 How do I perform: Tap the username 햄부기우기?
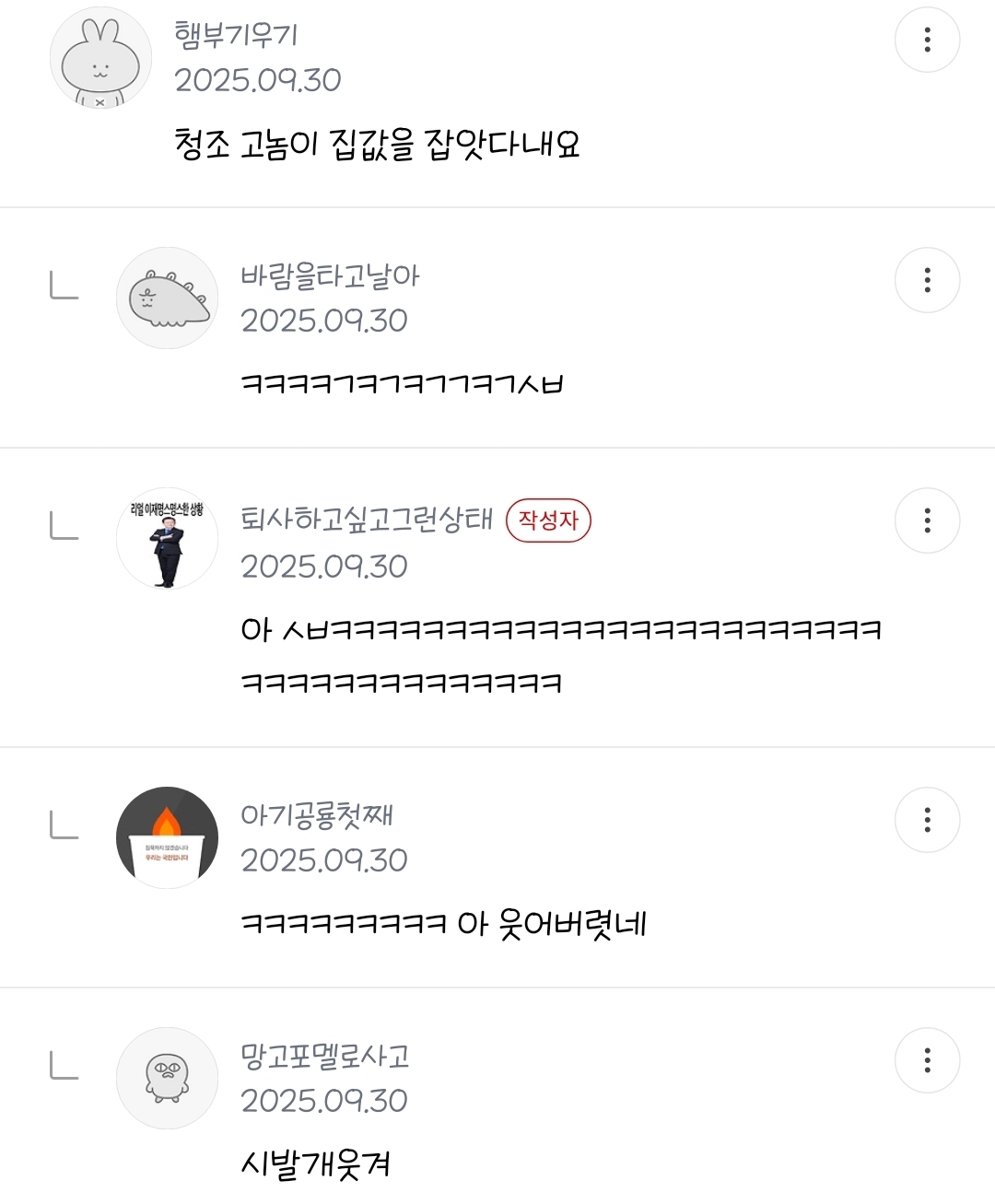pyautogui.click(x=236, y=35)
